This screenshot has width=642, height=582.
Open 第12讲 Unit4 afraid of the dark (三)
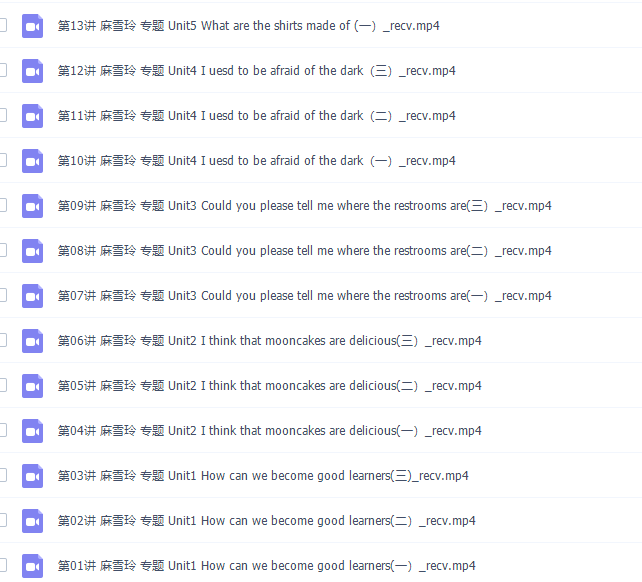tap(256, 71)
